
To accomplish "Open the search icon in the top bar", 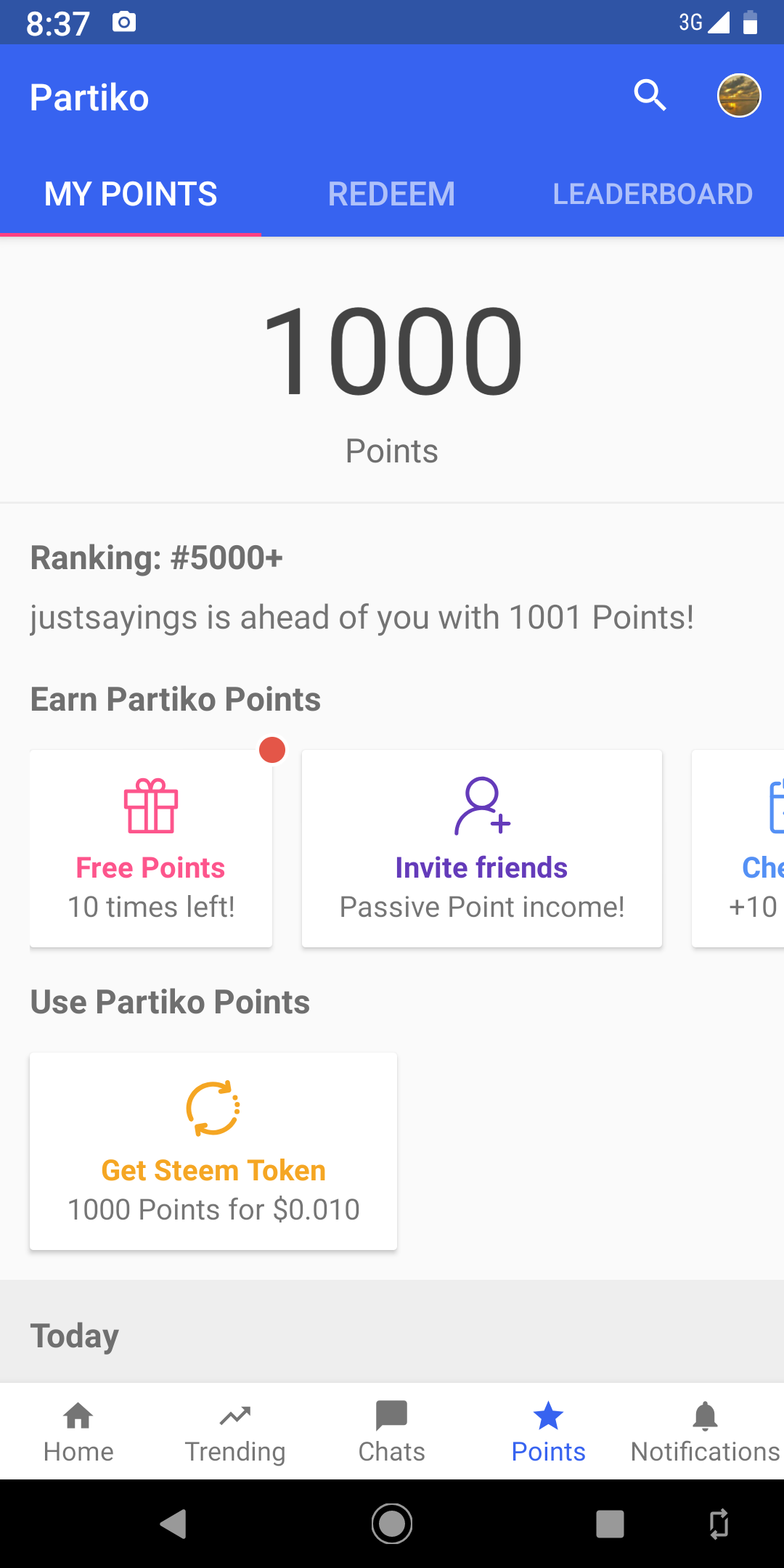I will pos(649,95).
